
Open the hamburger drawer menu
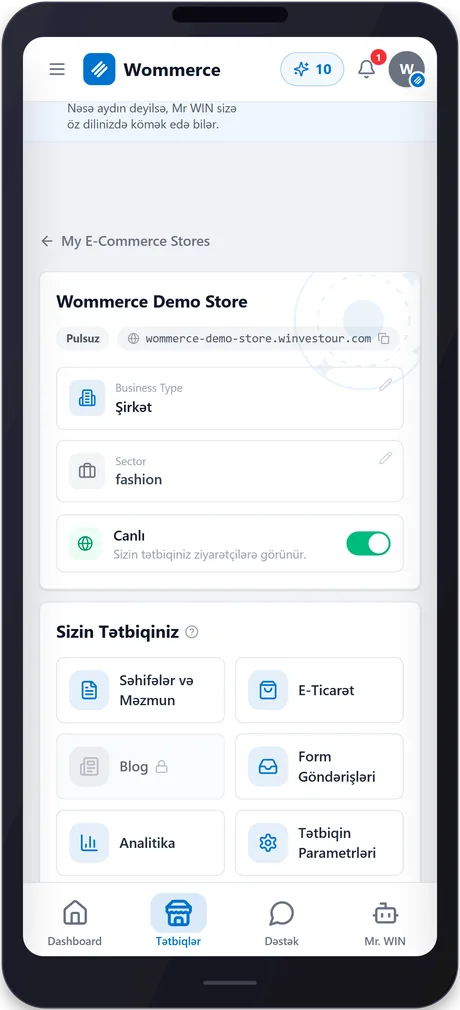(x=57, y=70)
